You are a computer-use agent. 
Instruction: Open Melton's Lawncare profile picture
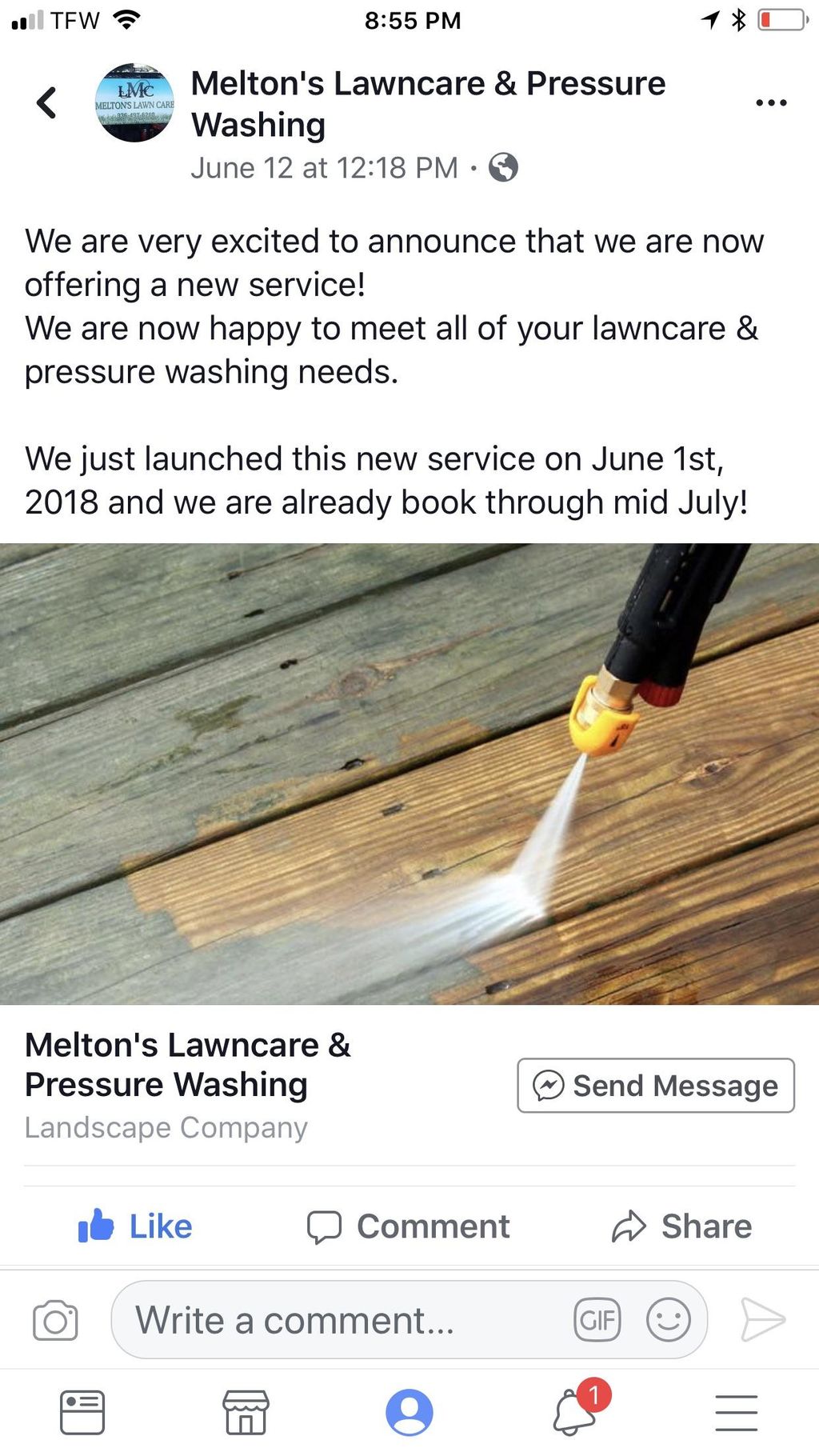click(134, 103)
